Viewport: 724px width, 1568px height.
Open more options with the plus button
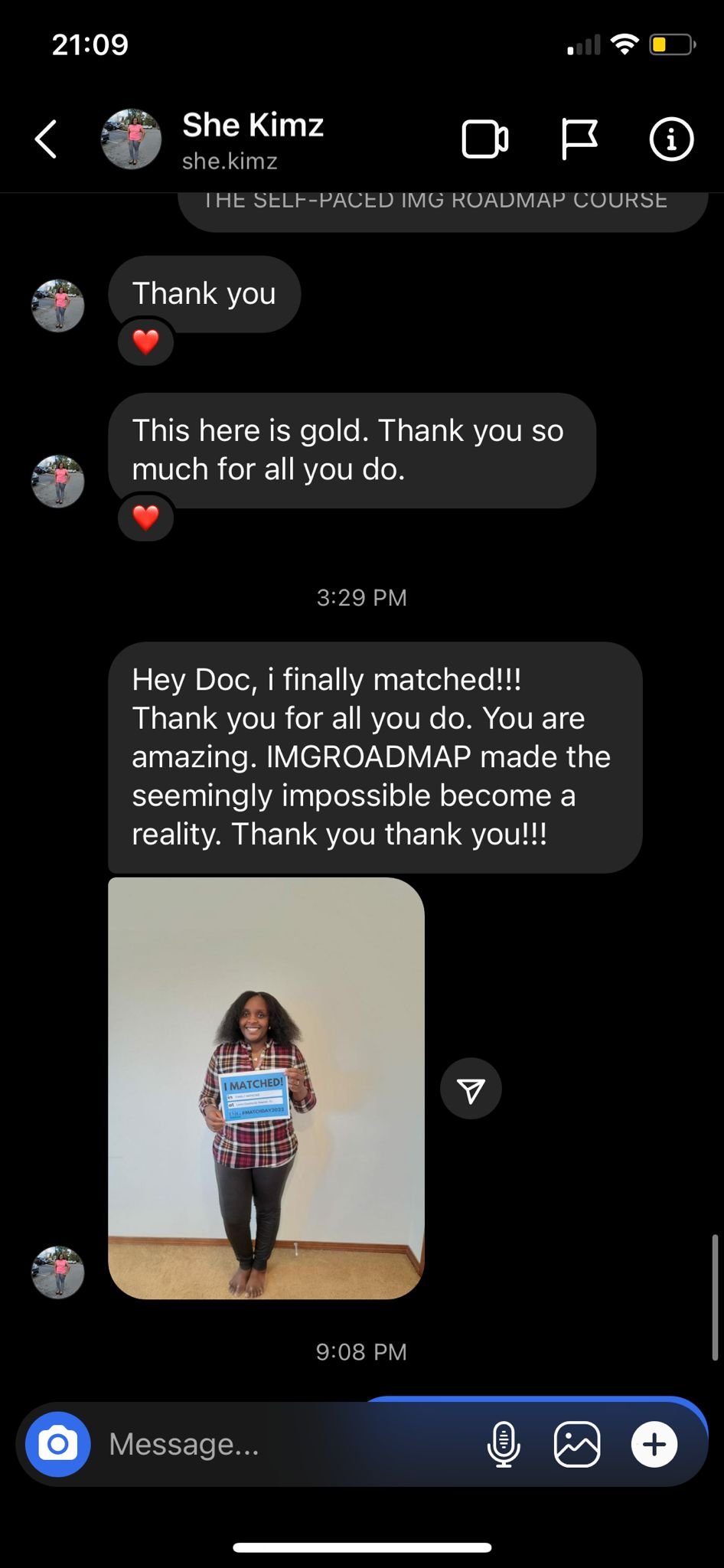[x=654, y=1444]
